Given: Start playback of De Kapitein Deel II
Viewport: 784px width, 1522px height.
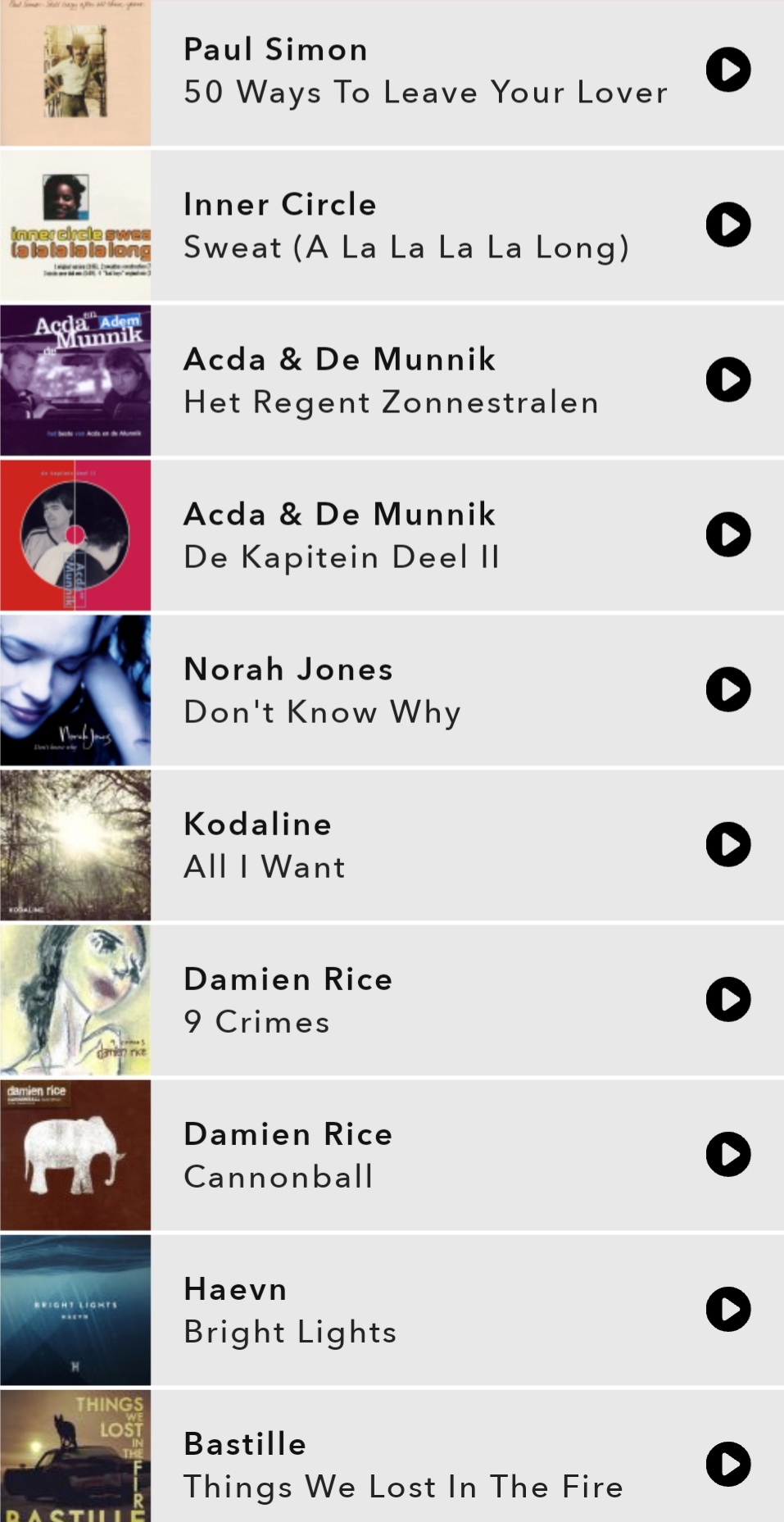Looking at the screenshot, I should (x=728, y=534).
